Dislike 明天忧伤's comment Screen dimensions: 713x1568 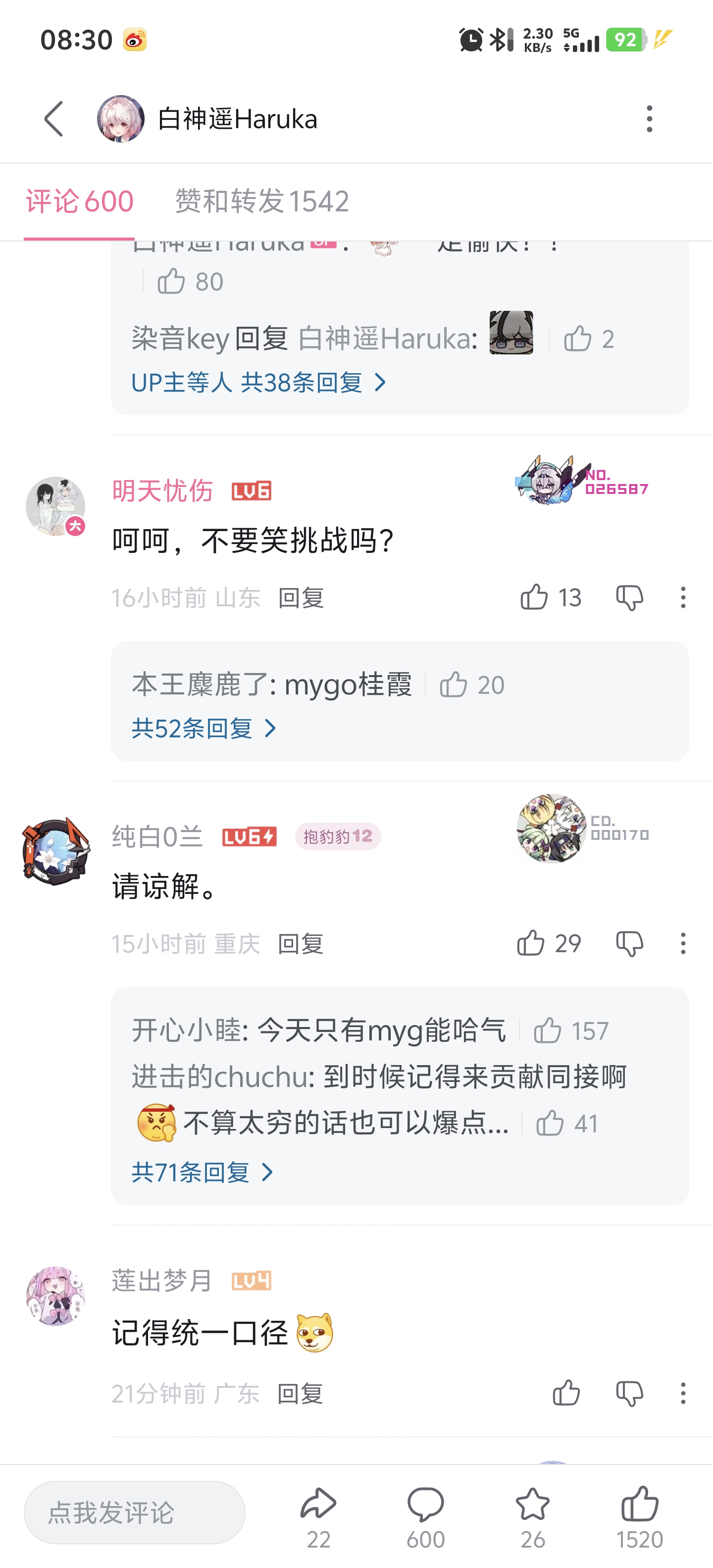click(630, 597)
